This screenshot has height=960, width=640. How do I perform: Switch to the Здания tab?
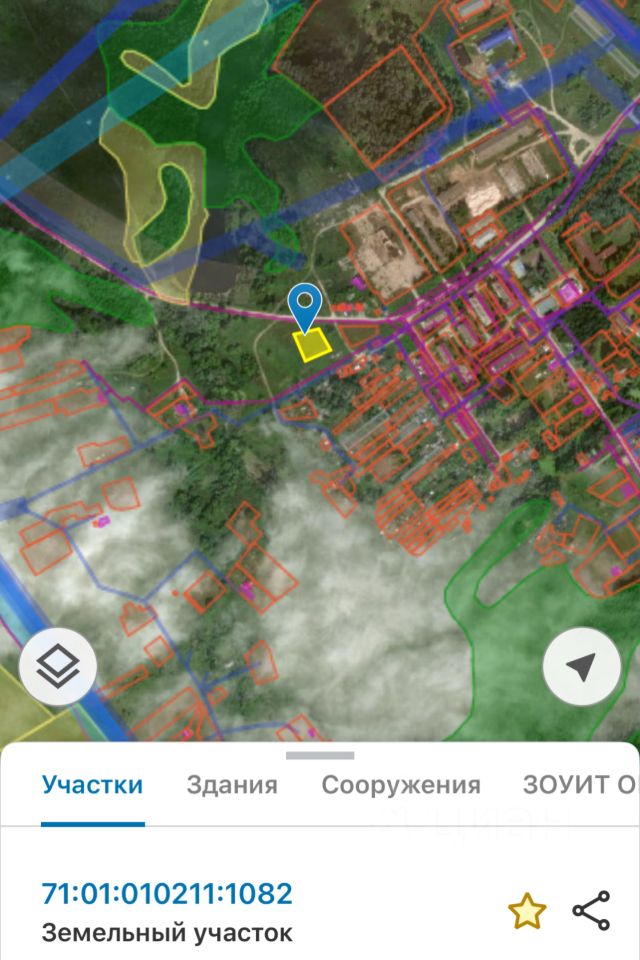click(232, 785)
